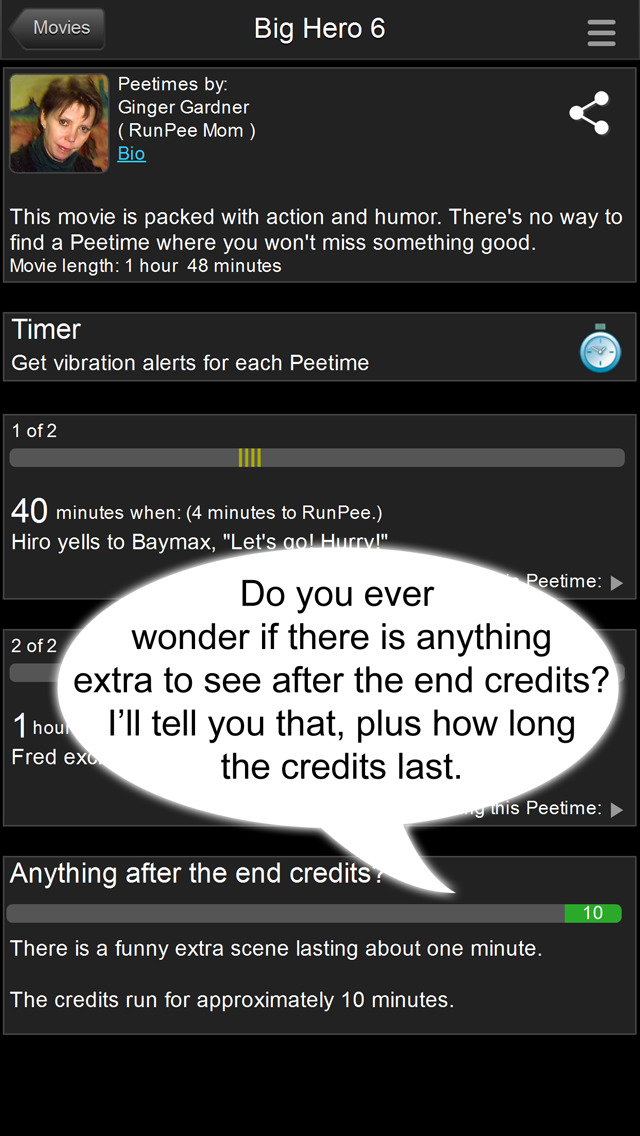Screen dimensions: 640x1136
Task: Open Ginger Gardner's Bio link
Action: click(x=132, y=154)
